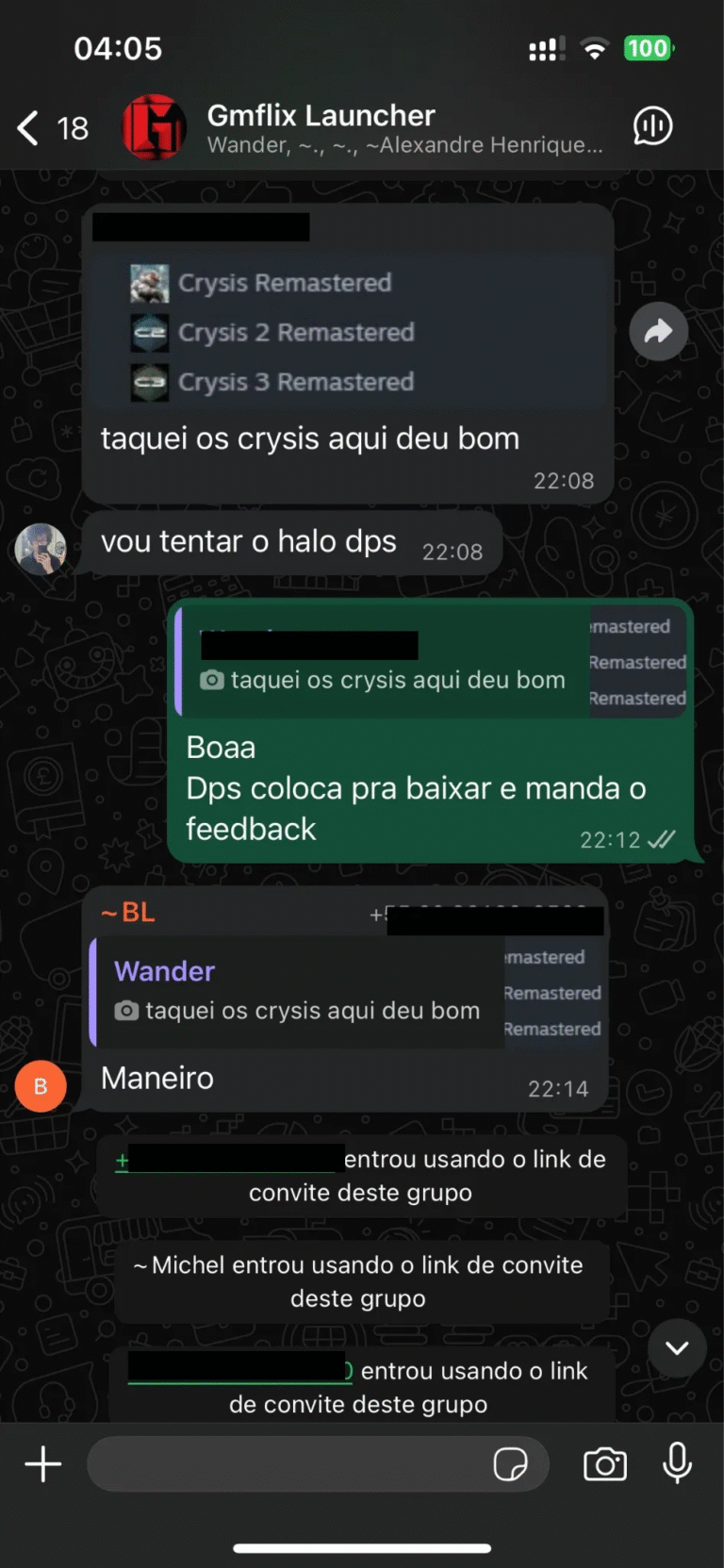The width and height of the screenshot is (724, 1568).
Task: Jump to the latest messages
Action: click(x=677, y=1347)
